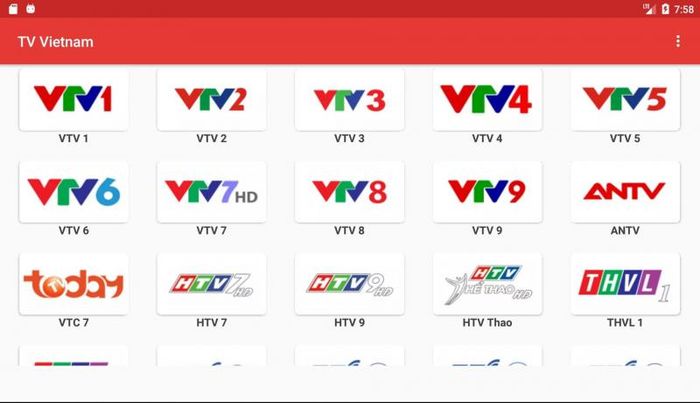This screenshot has height=403, width=700.
Task: Select the VTV 2 channel tile
Action: 211,99
